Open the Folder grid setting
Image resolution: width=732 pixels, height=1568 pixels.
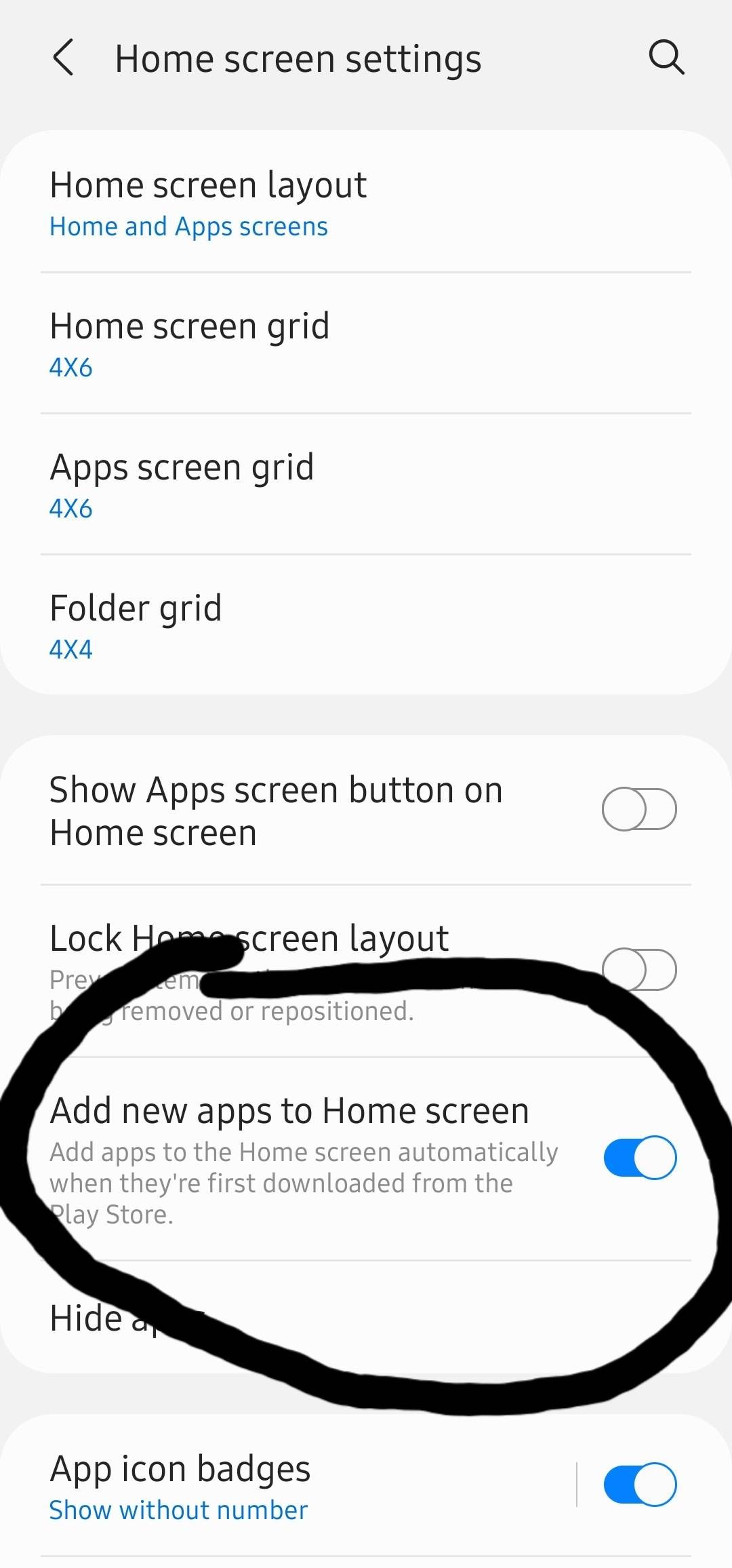coord(271,624)
